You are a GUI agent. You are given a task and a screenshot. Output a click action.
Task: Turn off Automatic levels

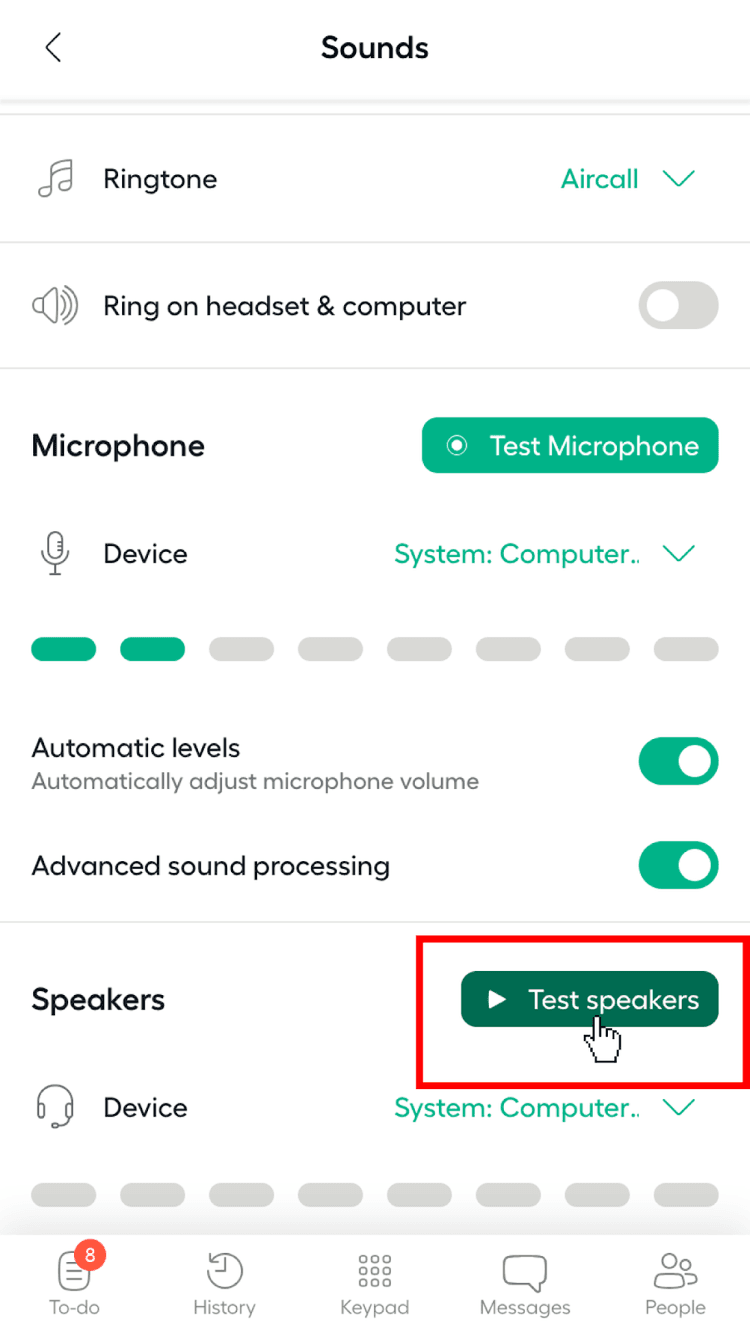click(x=678, y=762)
